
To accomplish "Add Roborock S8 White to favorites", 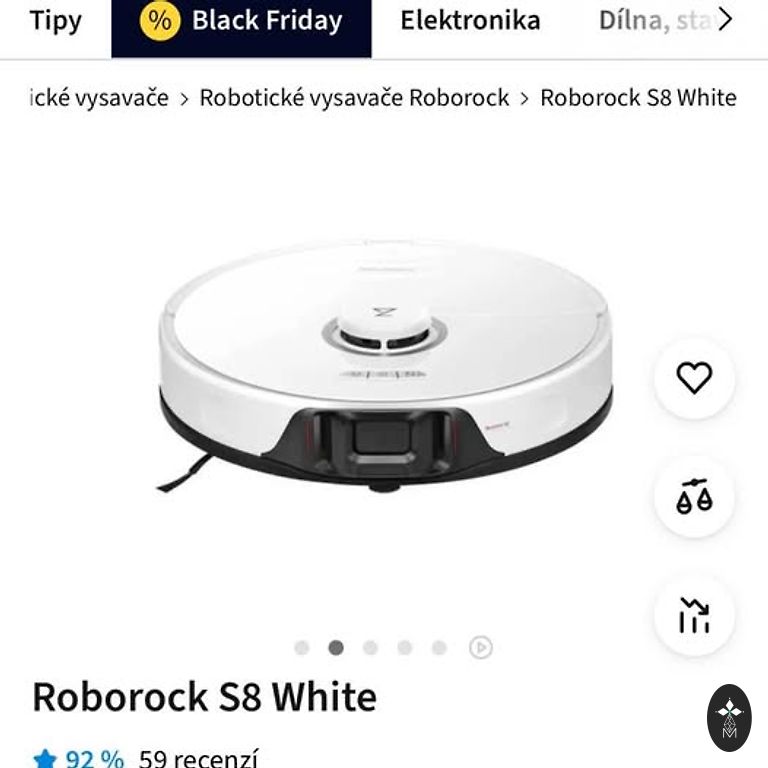I will point(694,378).
